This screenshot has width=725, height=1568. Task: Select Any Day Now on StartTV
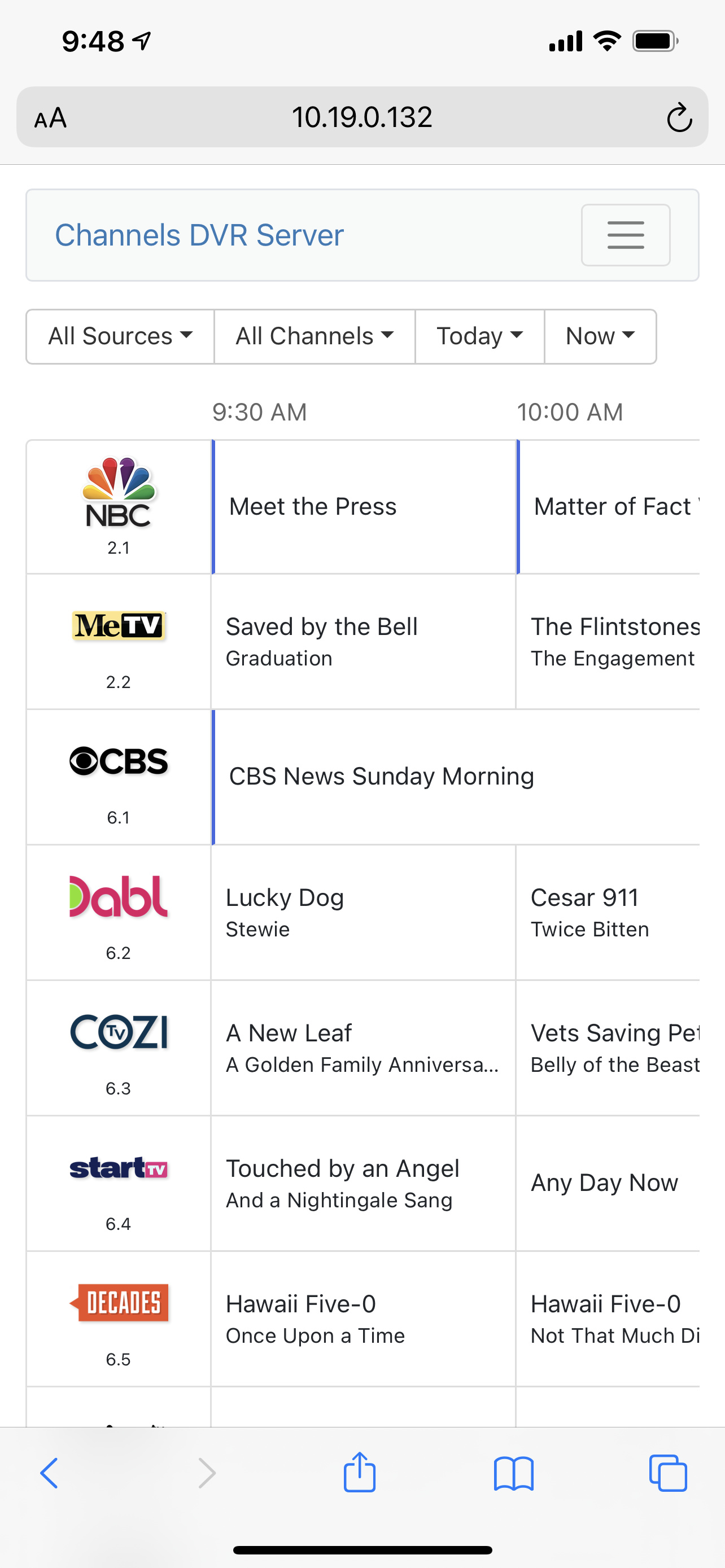pyautogui.click(x=607, y=1182)
